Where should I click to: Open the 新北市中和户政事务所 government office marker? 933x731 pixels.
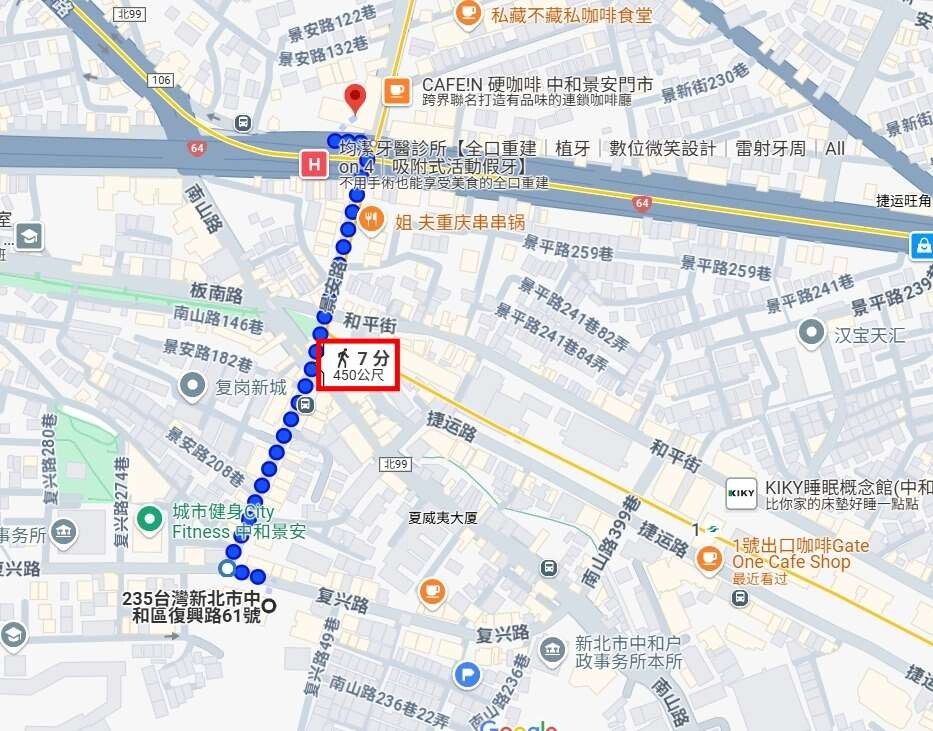pos(552,651)
